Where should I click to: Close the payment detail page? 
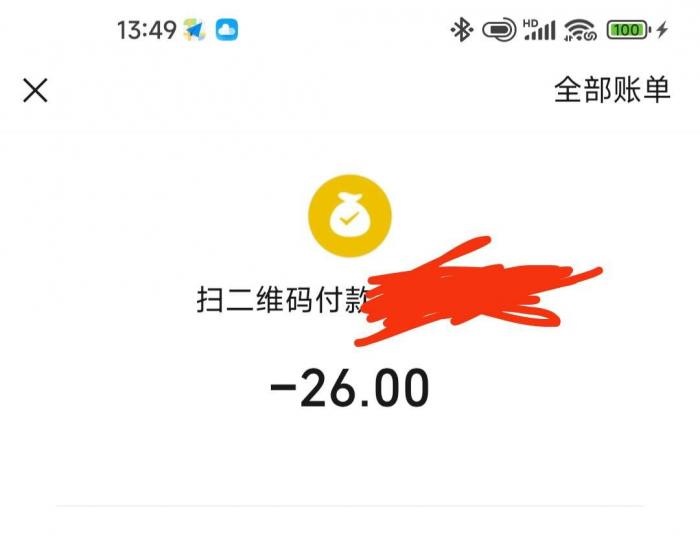click(35, 91)
